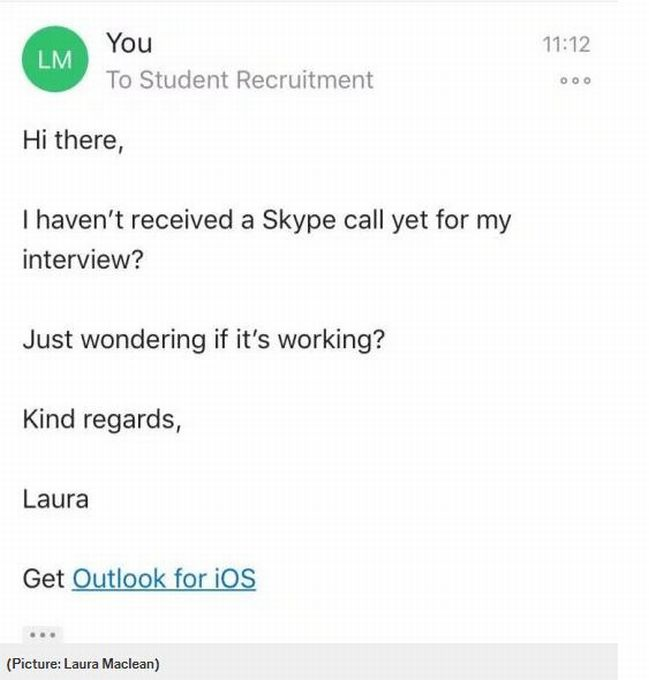649x680 pixels.
Task: Open the Outlook for iOS link
Action: tap(164, 578)
